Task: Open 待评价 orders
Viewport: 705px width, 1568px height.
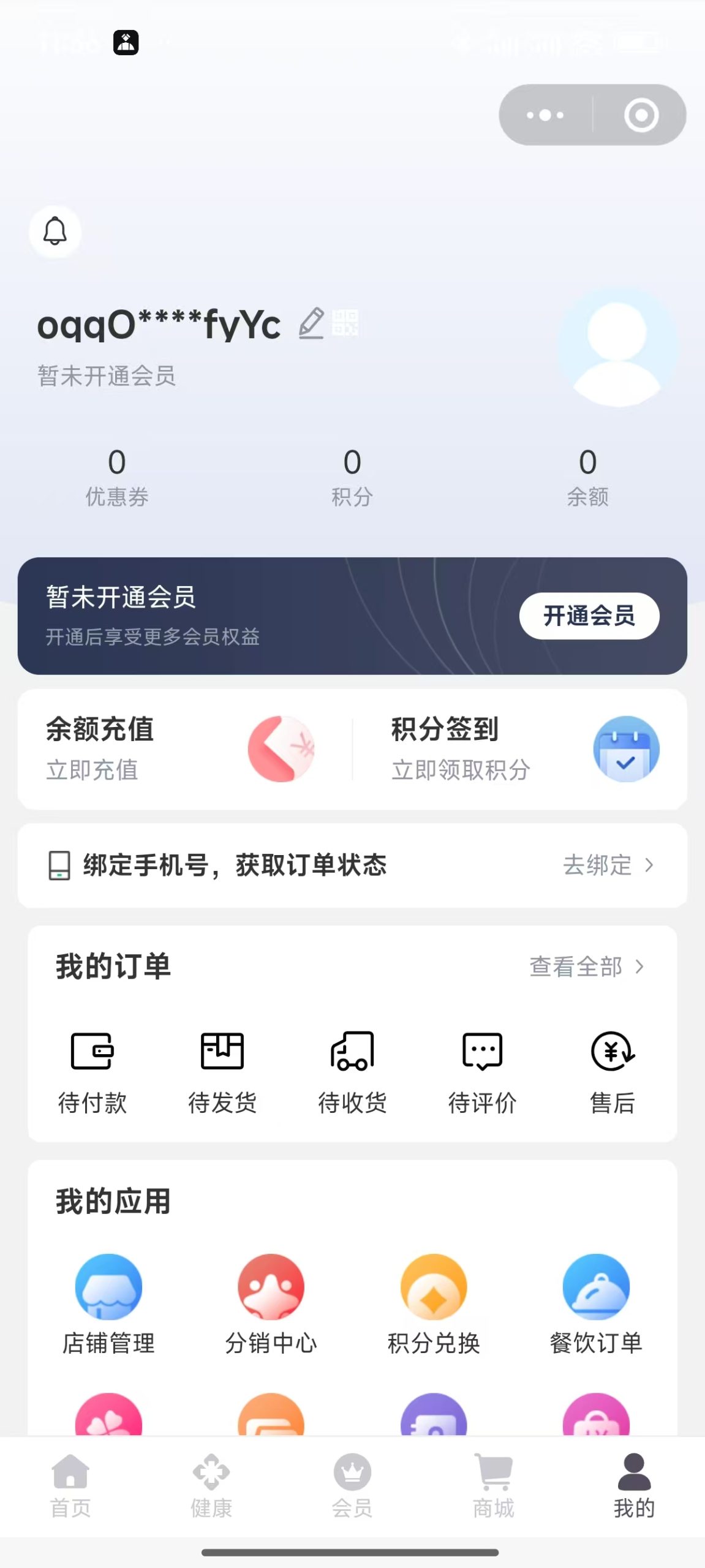Action: (482, 1072)
